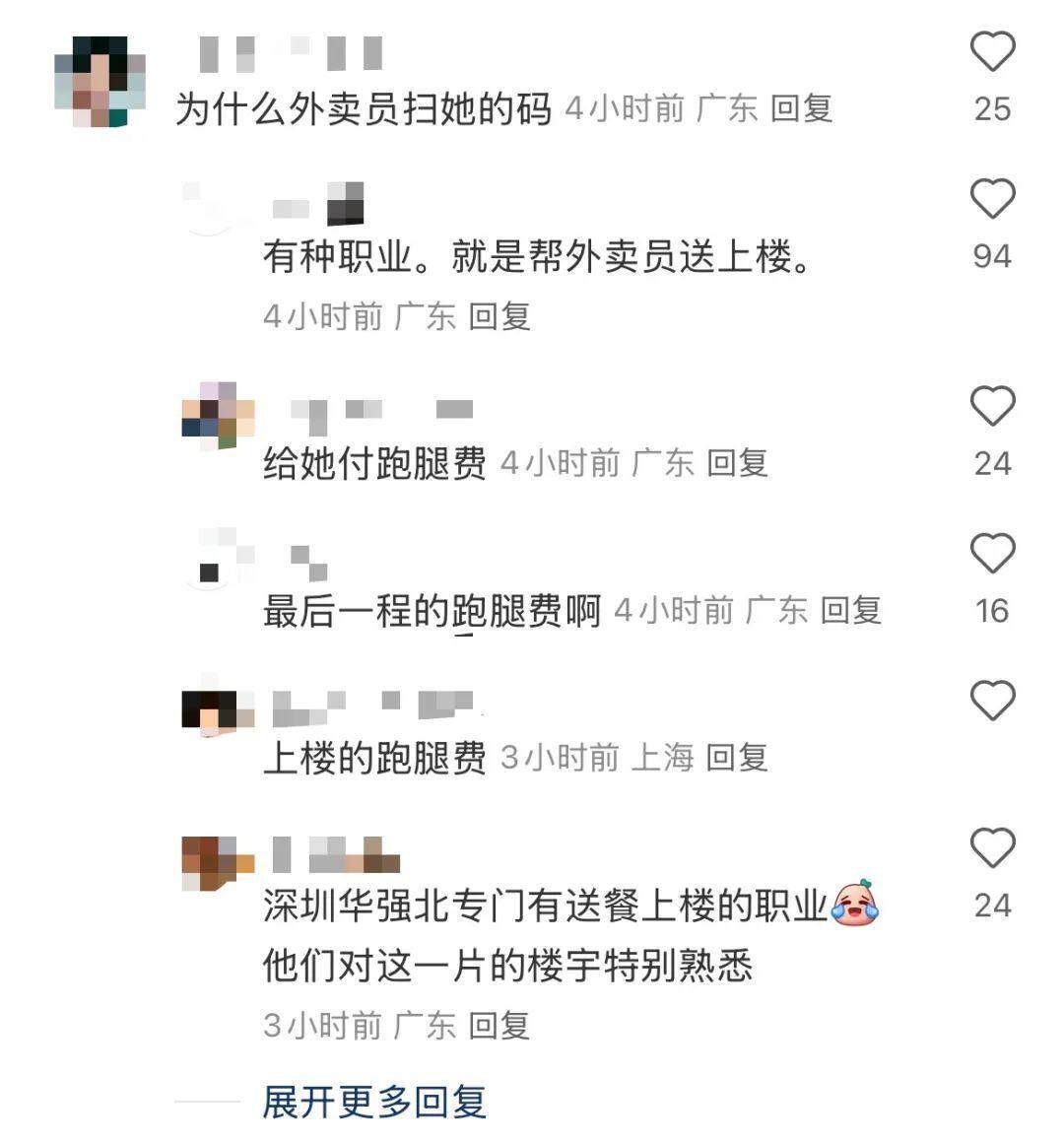Like the reply 有种职业。就是帮外卖员送上楼。
Image resolution: width=1064 pixels, height=1143 pixels.
point(992,200)
